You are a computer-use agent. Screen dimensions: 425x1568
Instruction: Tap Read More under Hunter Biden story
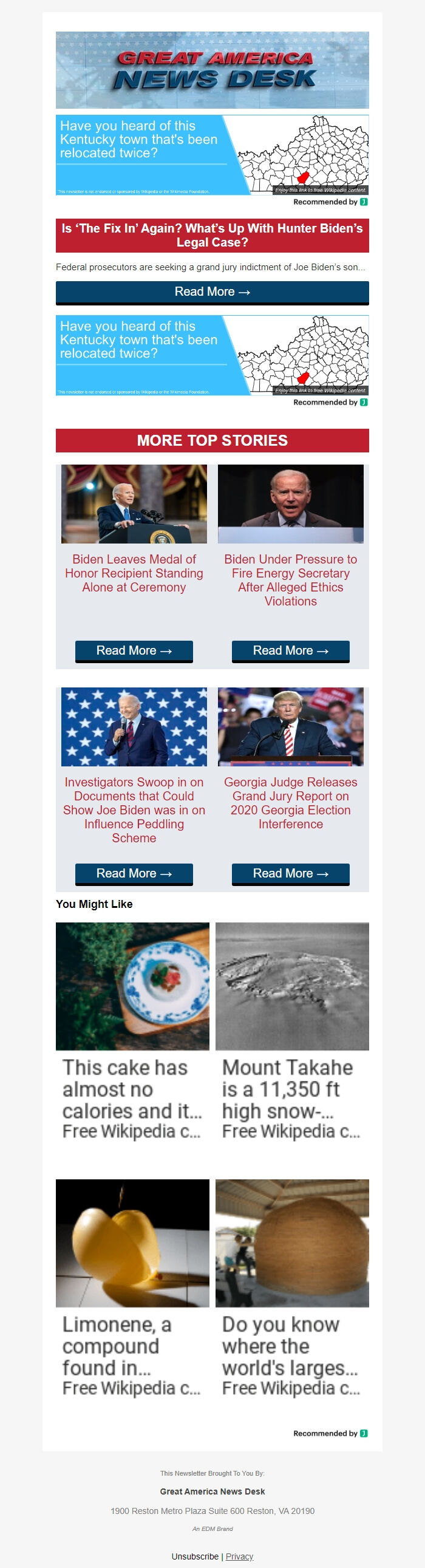212,291
